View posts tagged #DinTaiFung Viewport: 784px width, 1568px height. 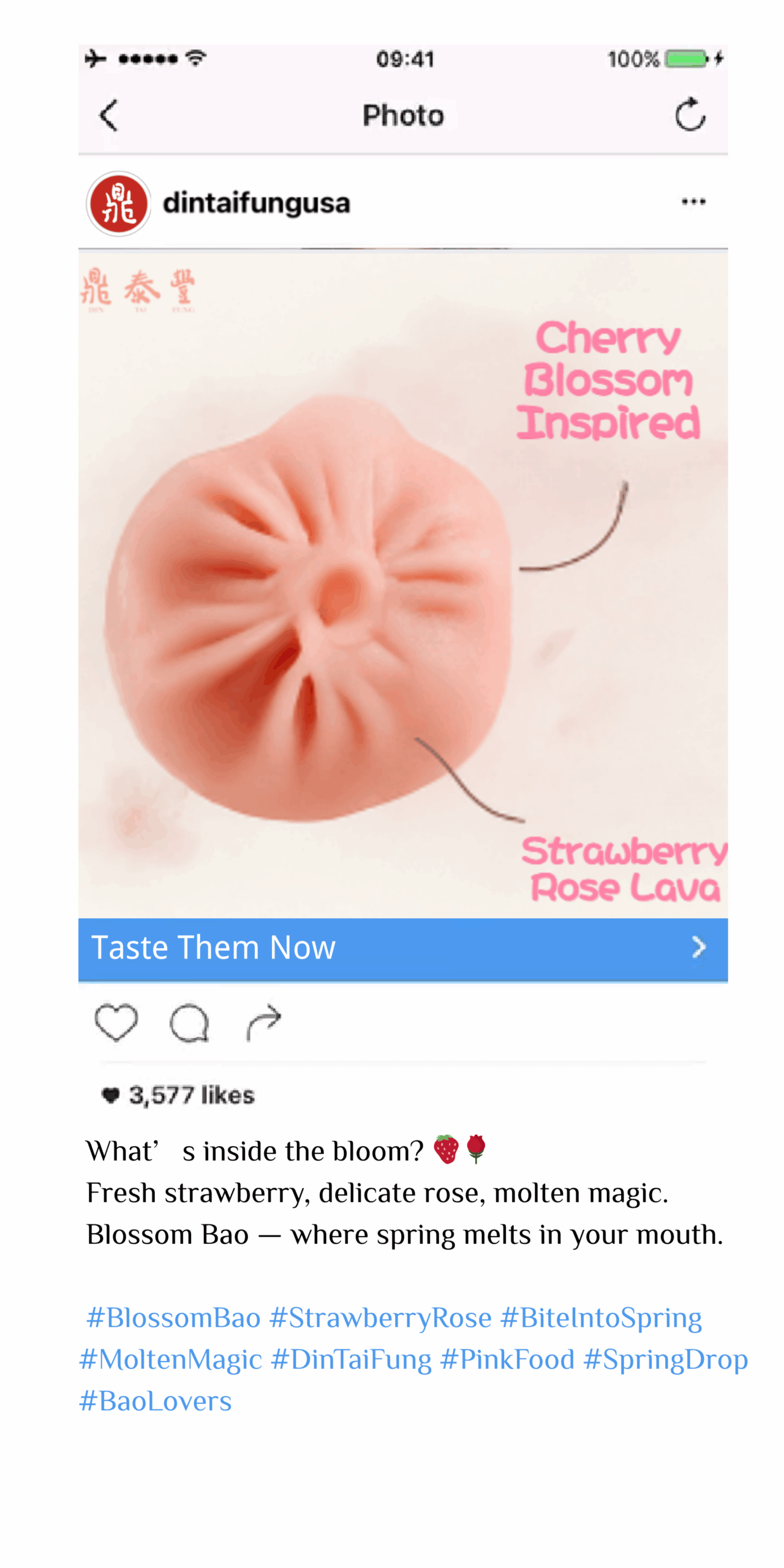point(352,1359)
